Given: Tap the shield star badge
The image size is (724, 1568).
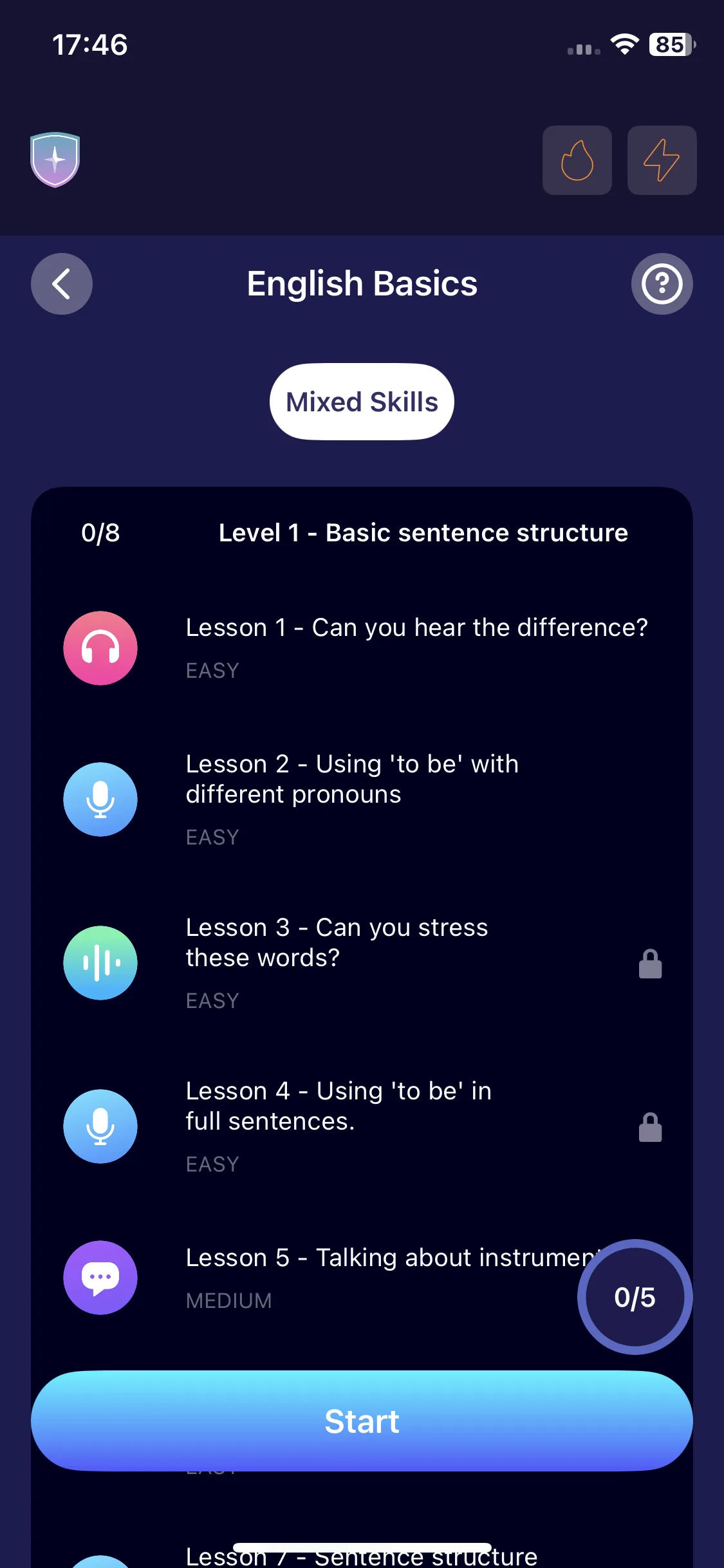Looking at the screenshot, I should tap(55, 160).
